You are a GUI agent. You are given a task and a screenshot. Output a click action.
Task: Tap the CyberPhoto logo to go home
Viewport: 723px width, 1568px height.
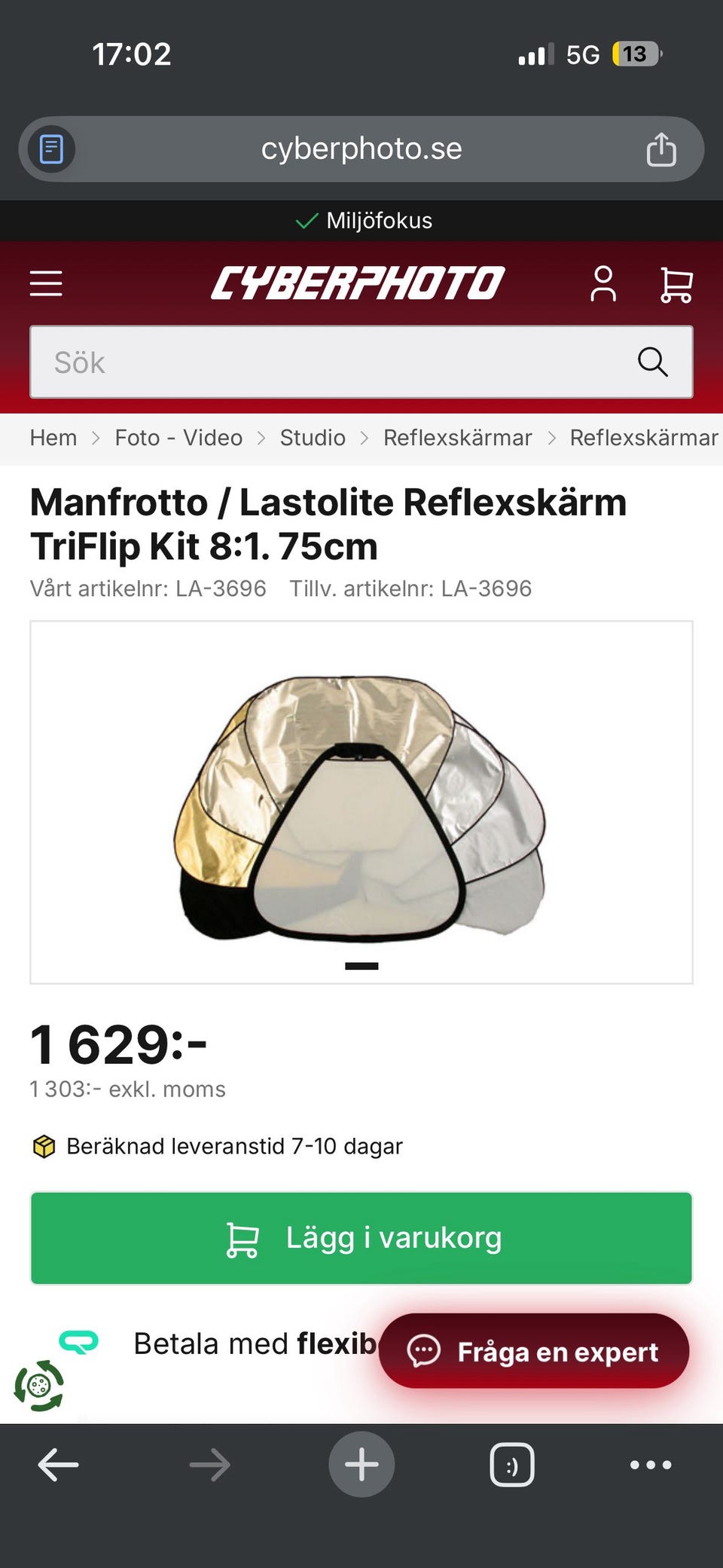click(358, 283)
